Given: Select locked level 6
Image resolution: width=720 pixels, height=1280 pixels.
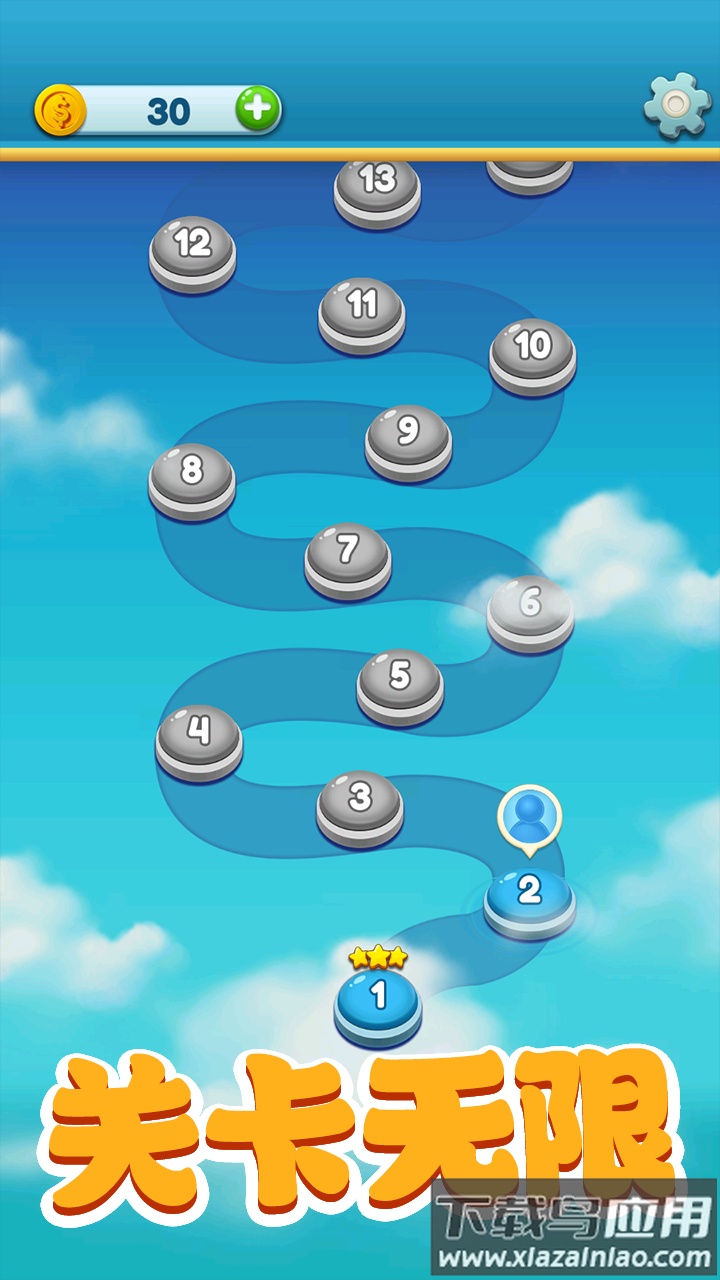Looking at the screenshot, I should coord(530,607).
